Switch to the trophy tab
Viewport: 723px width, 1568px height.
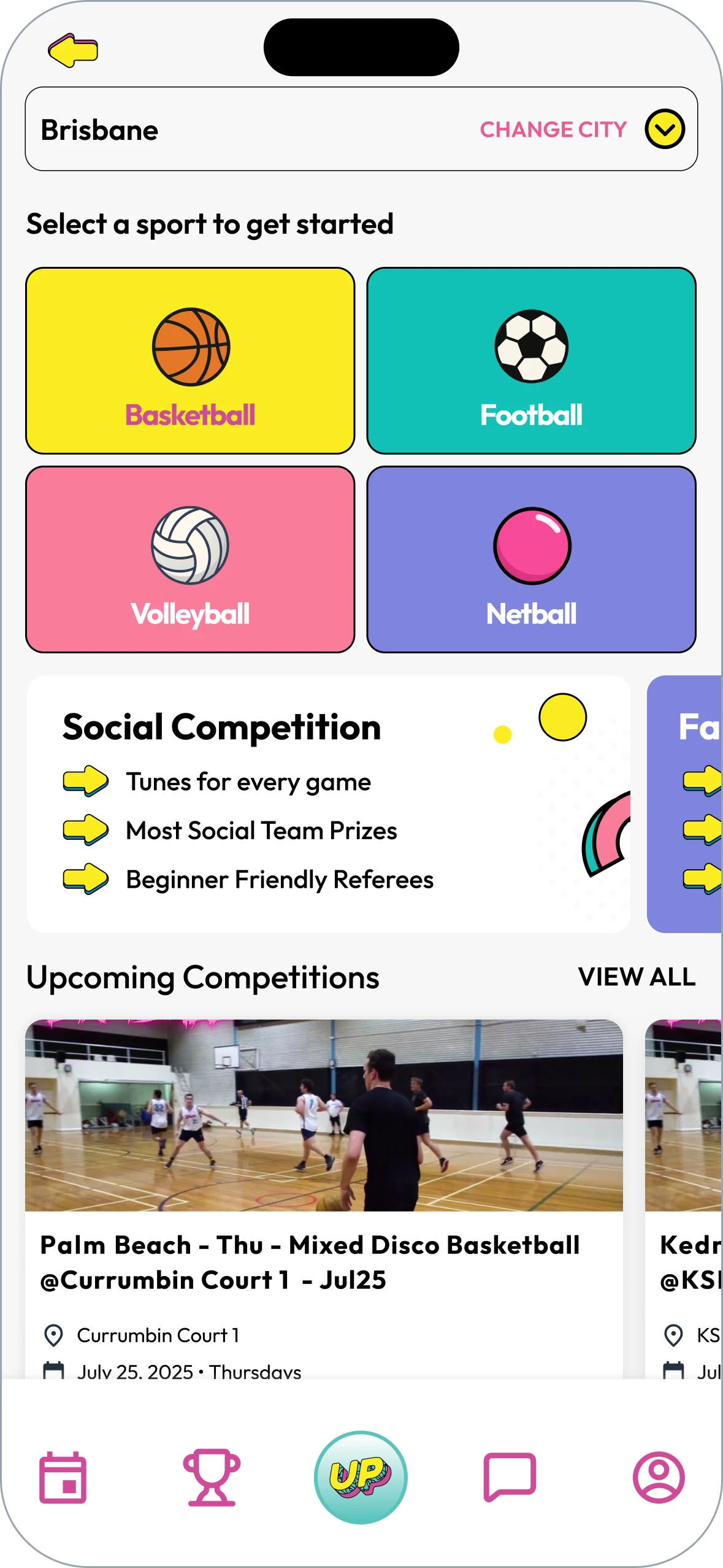(212, 1477)
